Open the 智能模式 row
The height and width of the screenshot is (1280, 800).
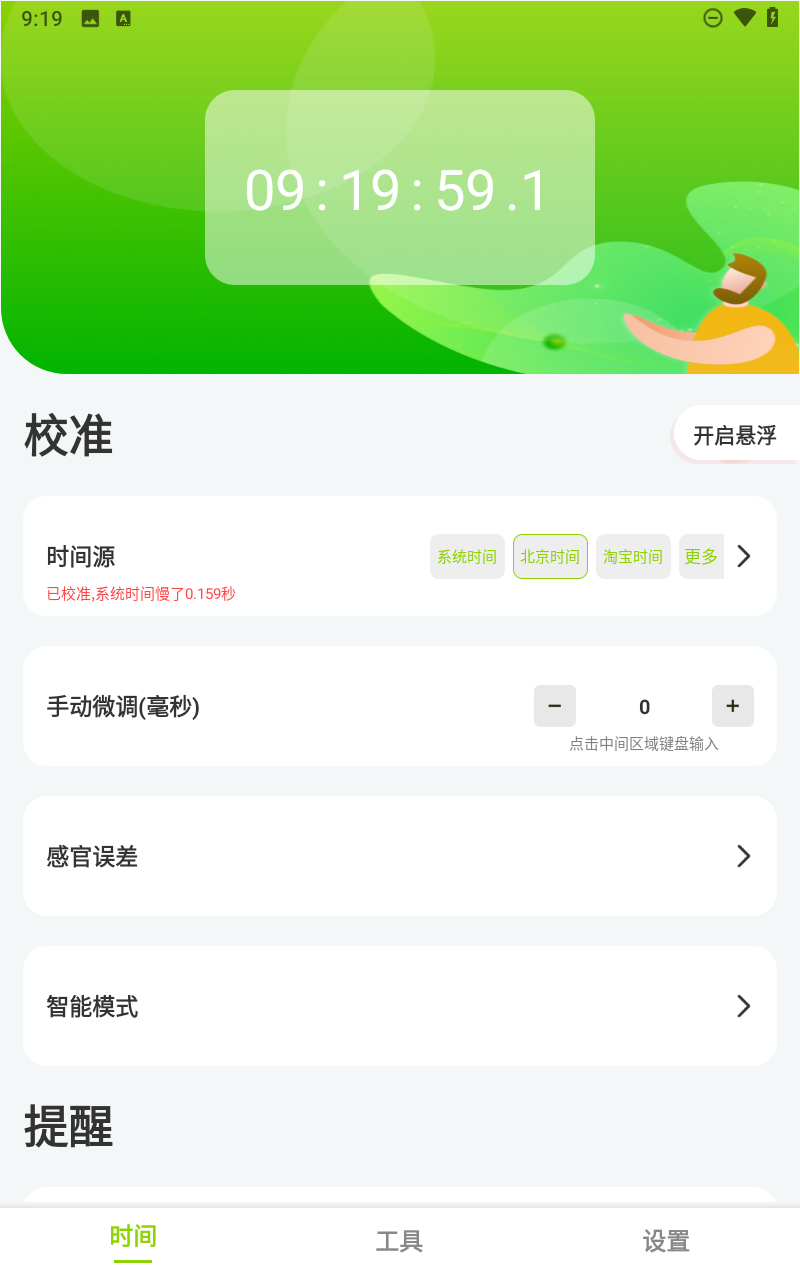[x=400, y=1006]
